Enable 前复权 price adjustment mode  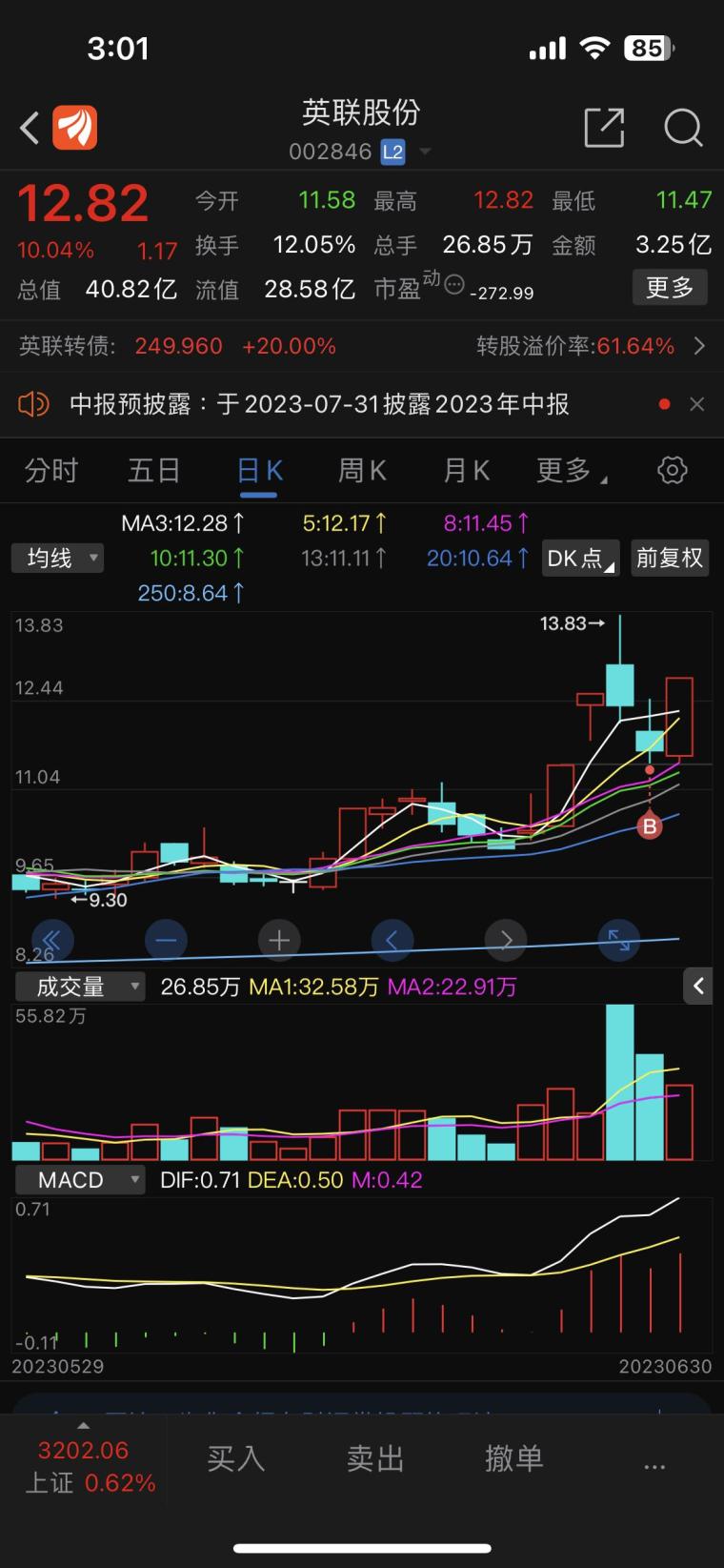(670, 558)
